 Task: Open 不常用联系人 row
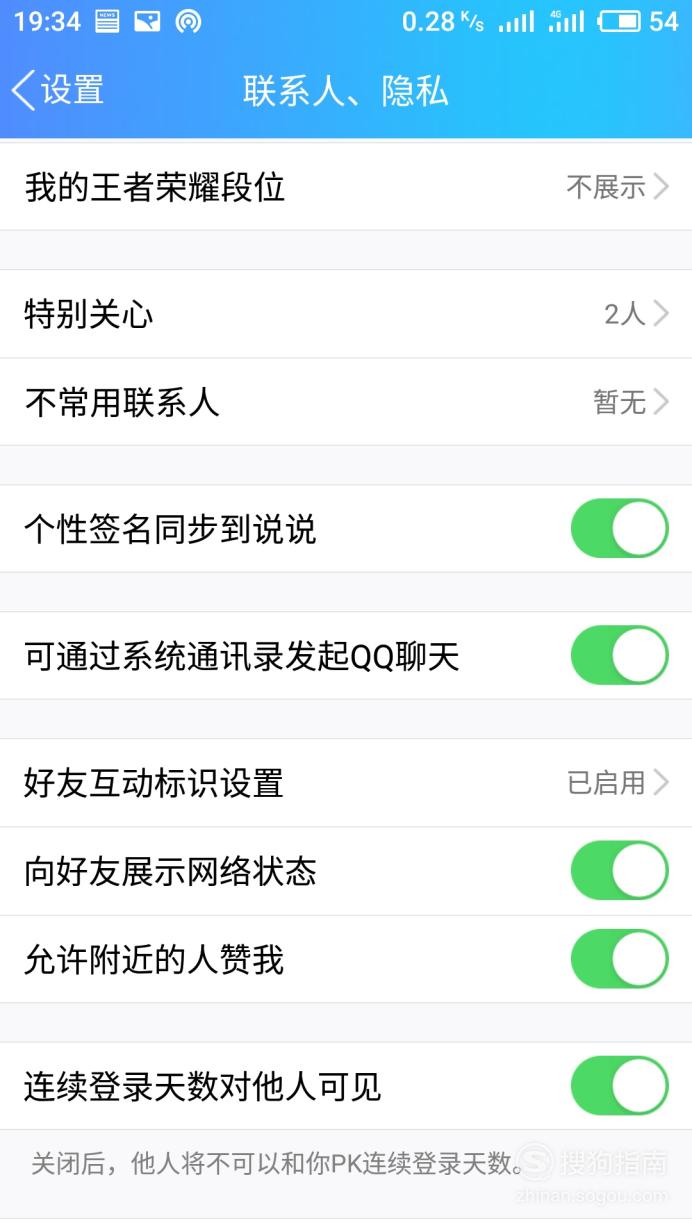point(346,402)
